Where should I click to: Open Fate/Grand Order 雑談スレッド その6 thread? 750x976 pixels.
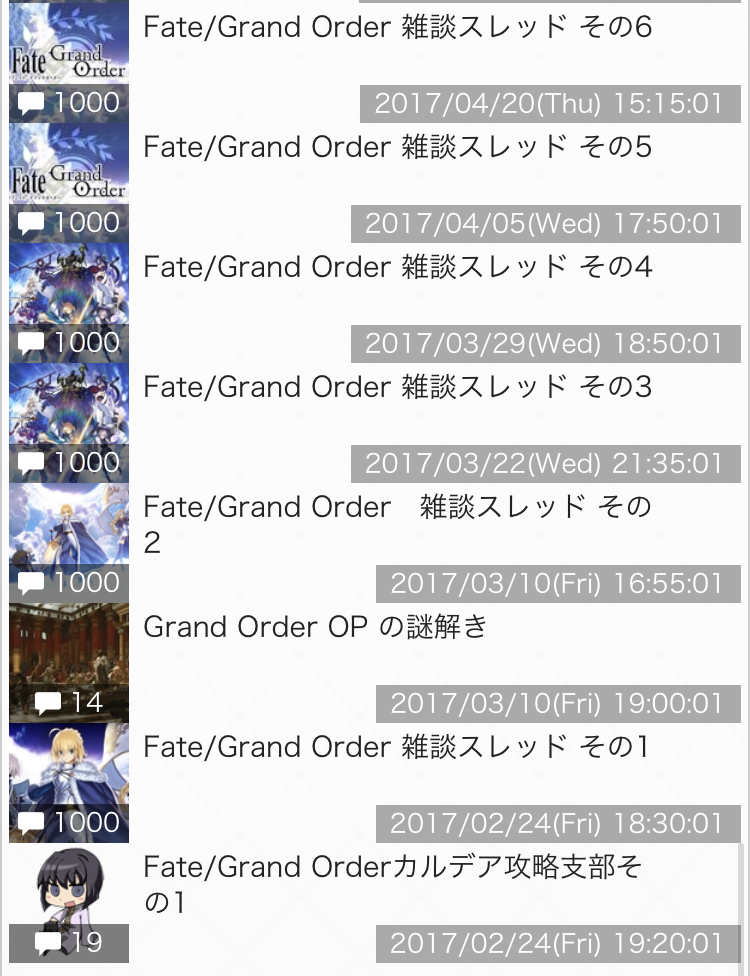coord(397,27)
